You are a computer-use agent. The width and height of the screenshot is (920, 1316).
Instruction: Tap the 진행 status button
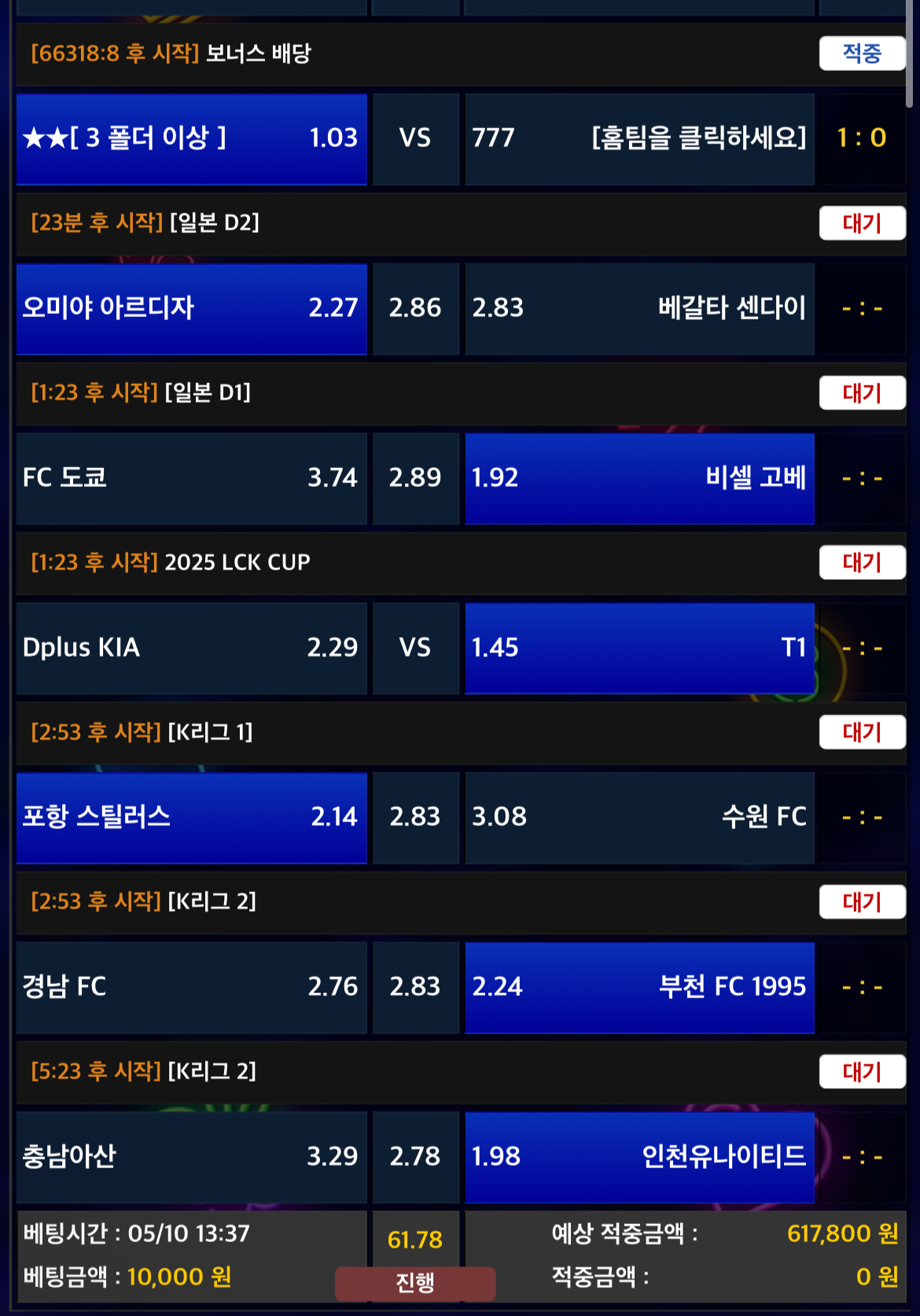415,1283
